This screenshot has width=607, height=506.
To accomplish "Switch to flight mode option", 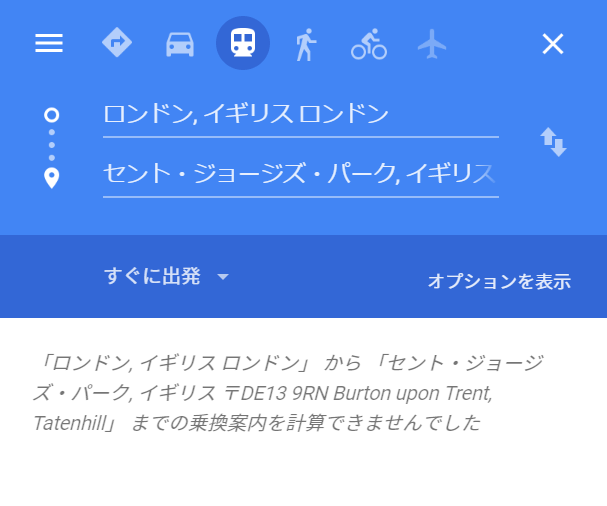I will point(432,43).
